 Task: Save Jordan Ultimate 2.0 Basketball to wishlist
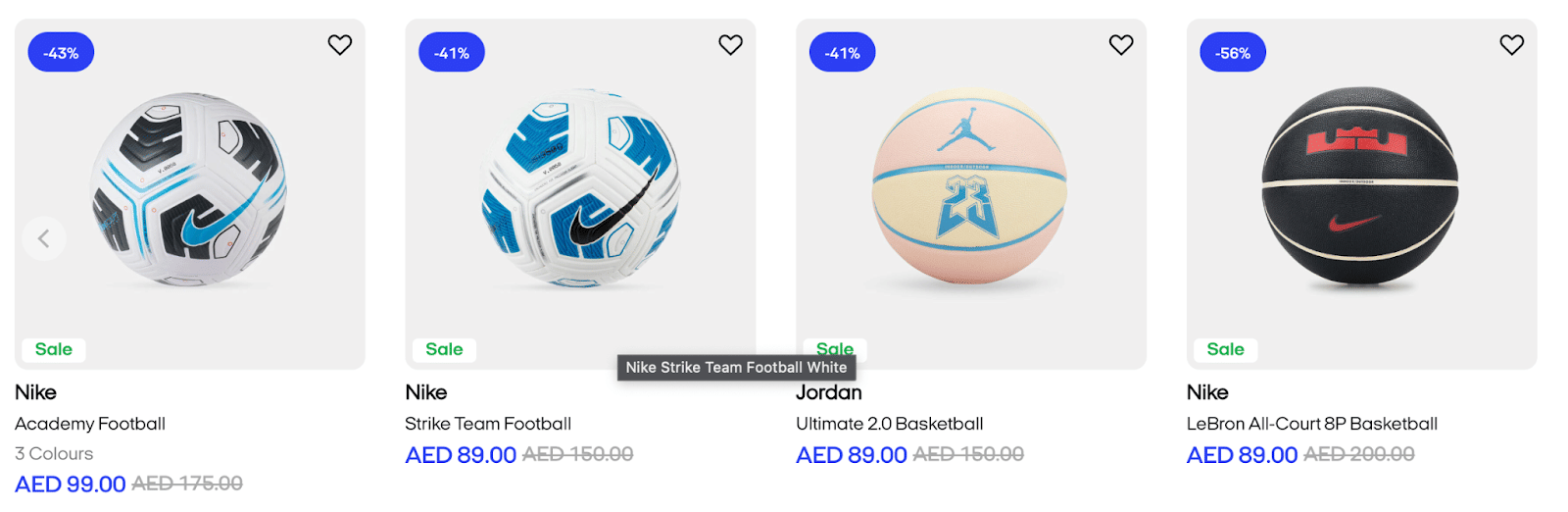tap(1120, 45)
